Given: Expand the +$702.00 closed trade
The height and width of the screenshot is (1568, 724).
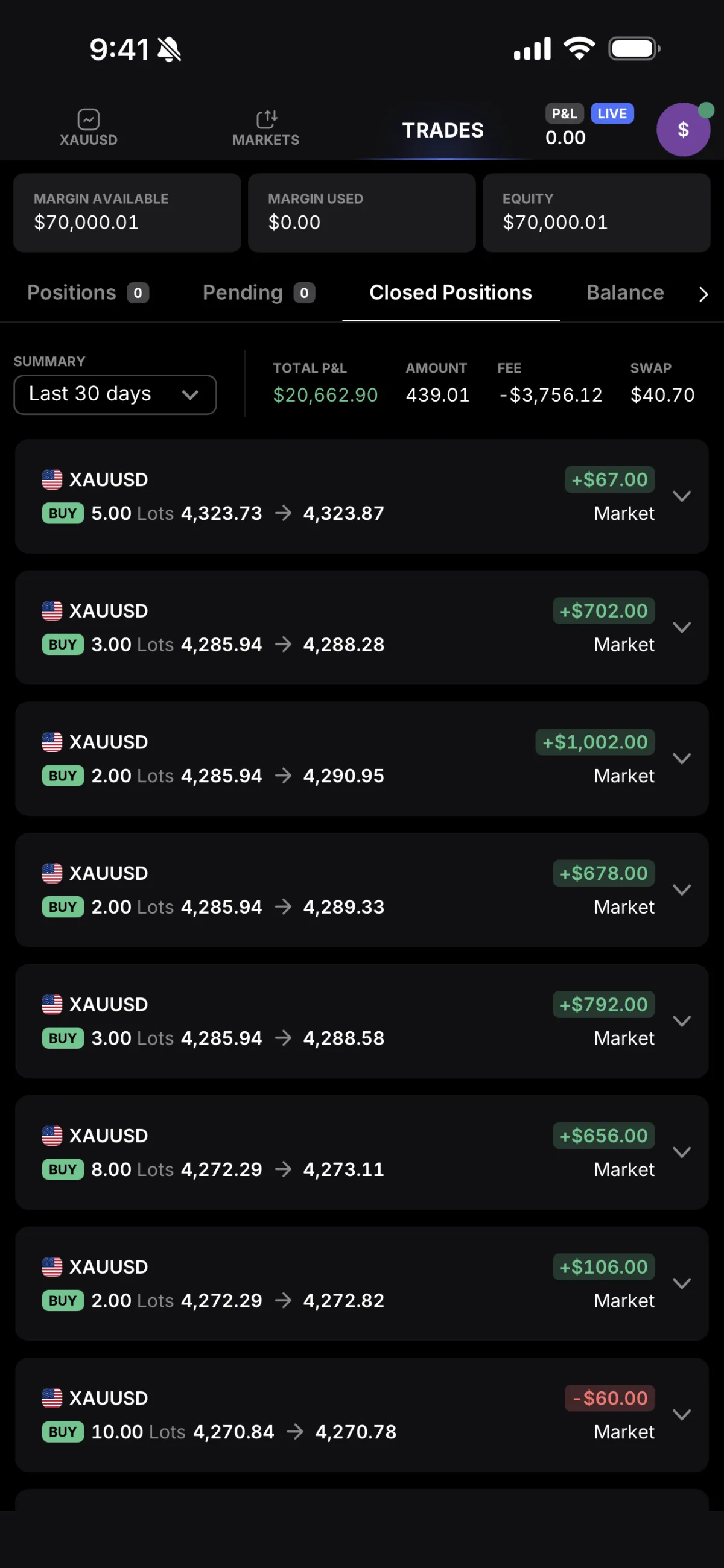Looking at the screenshot, I should [681, 627].
